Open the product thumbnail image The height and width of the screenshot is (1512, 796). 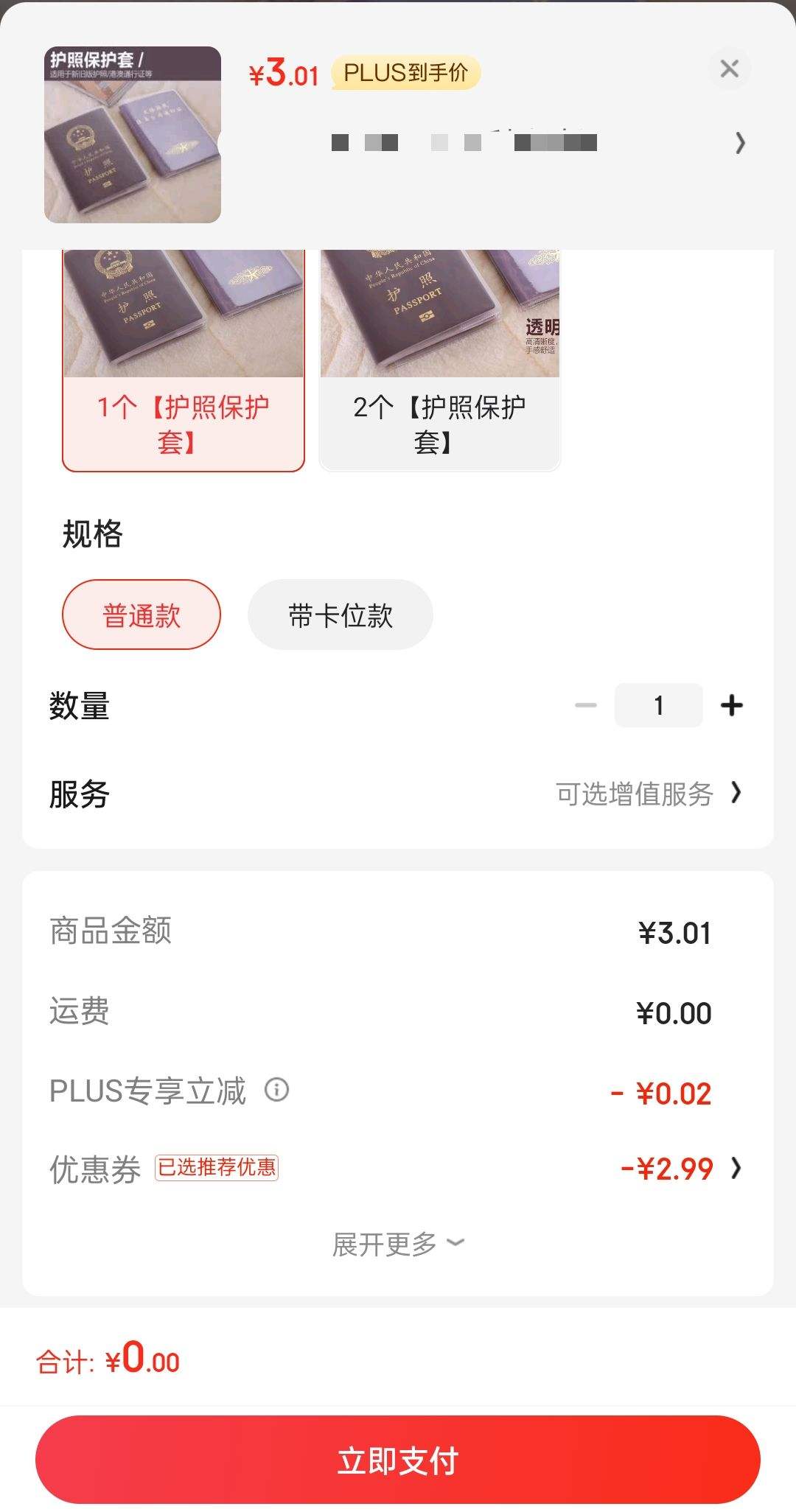click(x=133, y=135)
